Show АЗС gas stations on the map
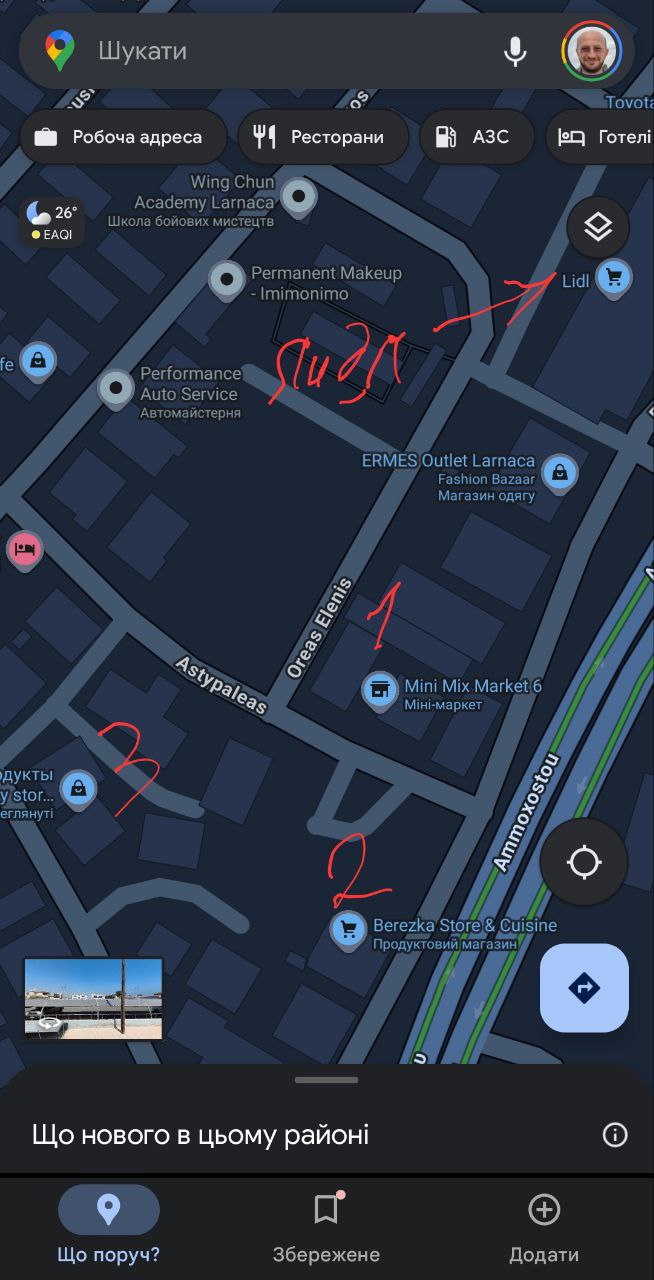Viewport: 654px width, 1280px height. click(x=477, y=137)
